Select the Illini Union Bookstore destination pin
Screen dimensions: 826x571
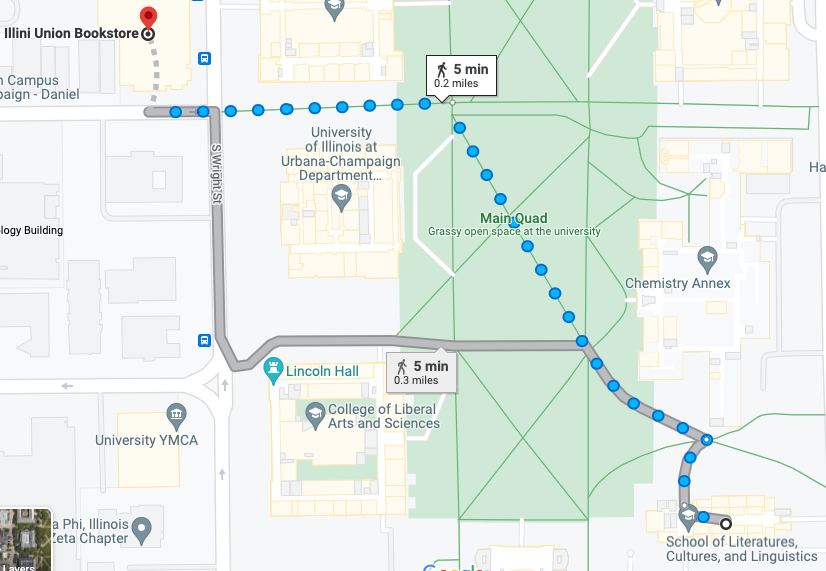click(148, 16)
